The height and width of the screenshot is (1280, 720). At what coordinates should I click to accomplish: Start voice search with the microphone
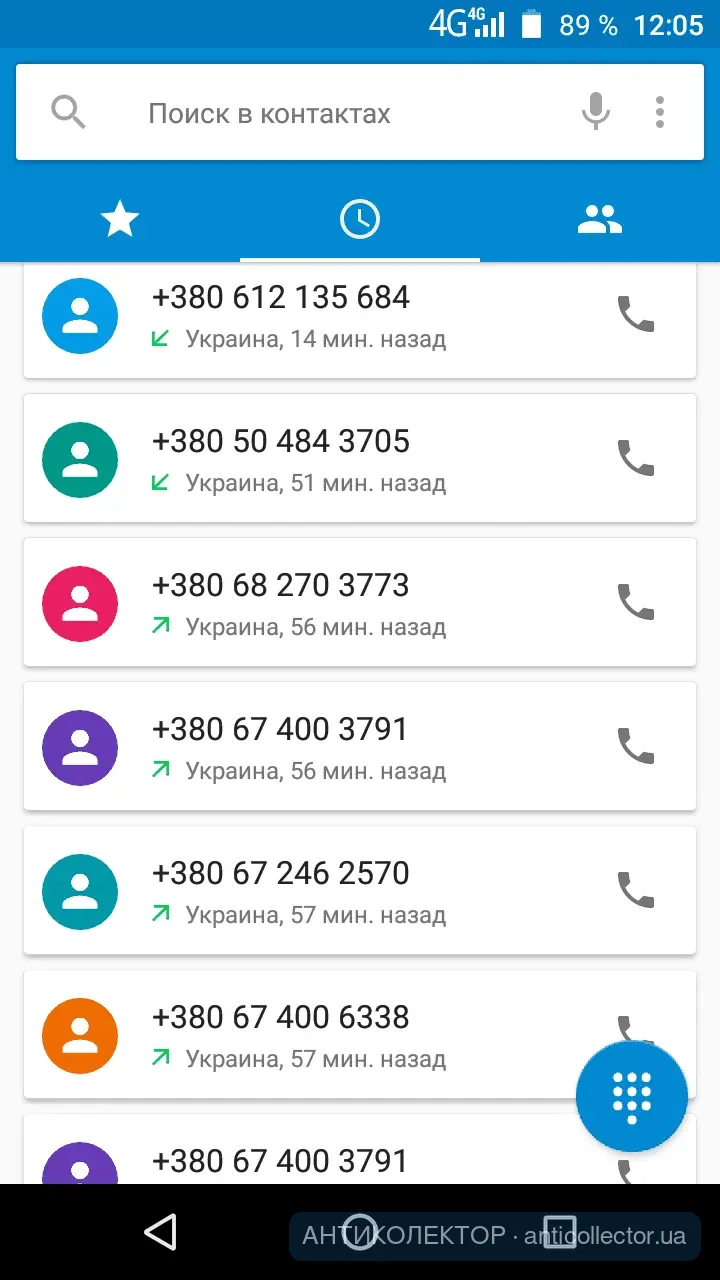(x=596, y=112)
